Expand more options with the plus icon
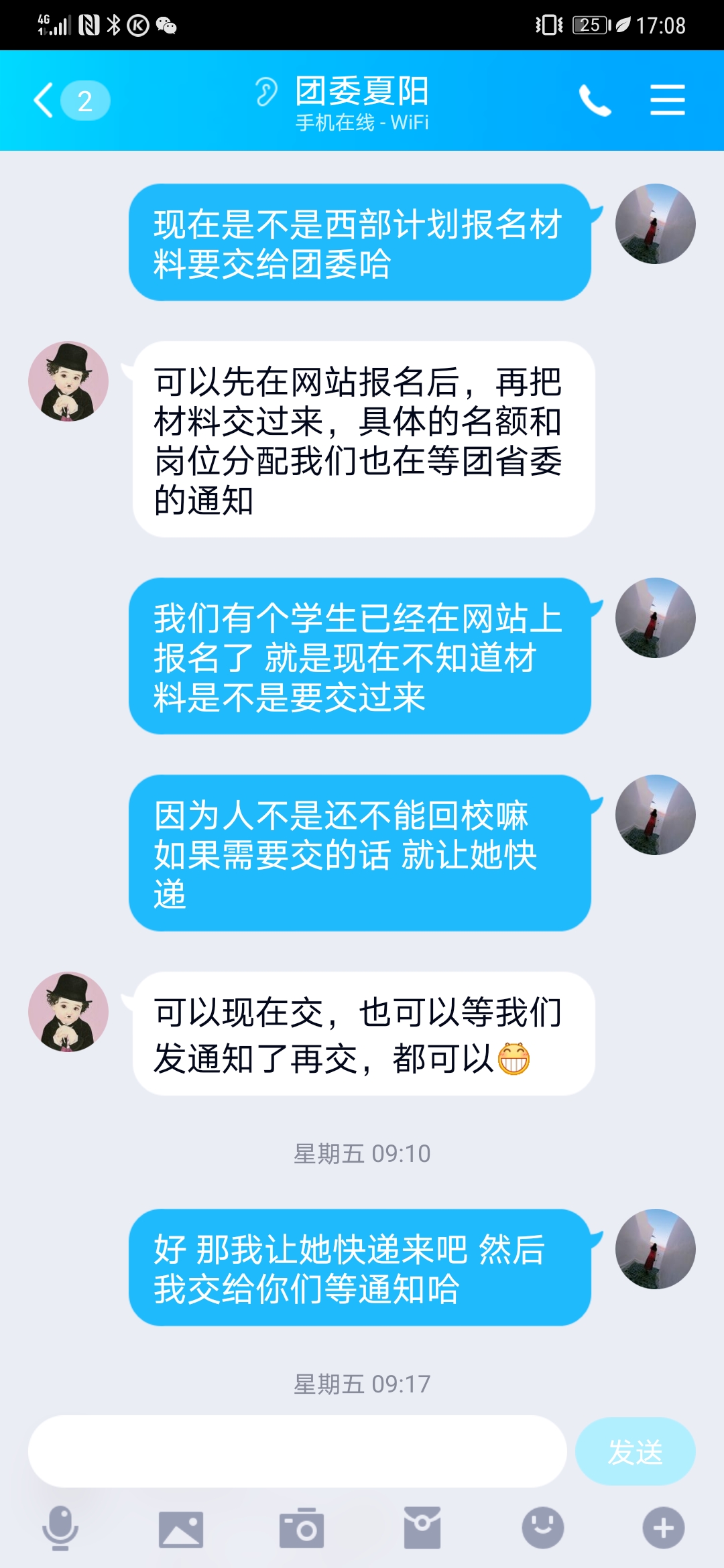Image resolution: width=724 pixels, height=1568 pixels. (663, 1528)
